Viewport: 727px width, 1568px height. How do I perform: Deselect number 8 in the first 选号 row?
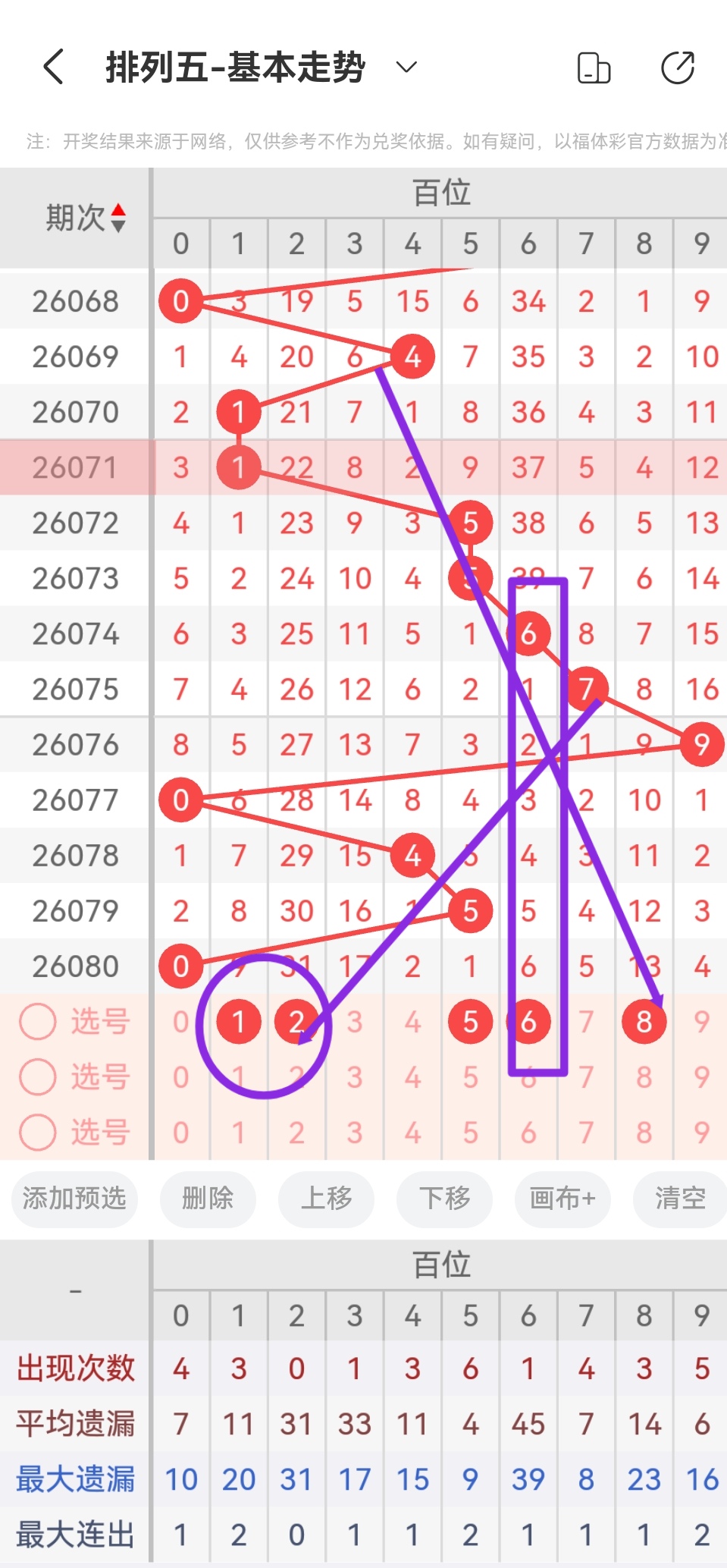tap(644, 1021)
